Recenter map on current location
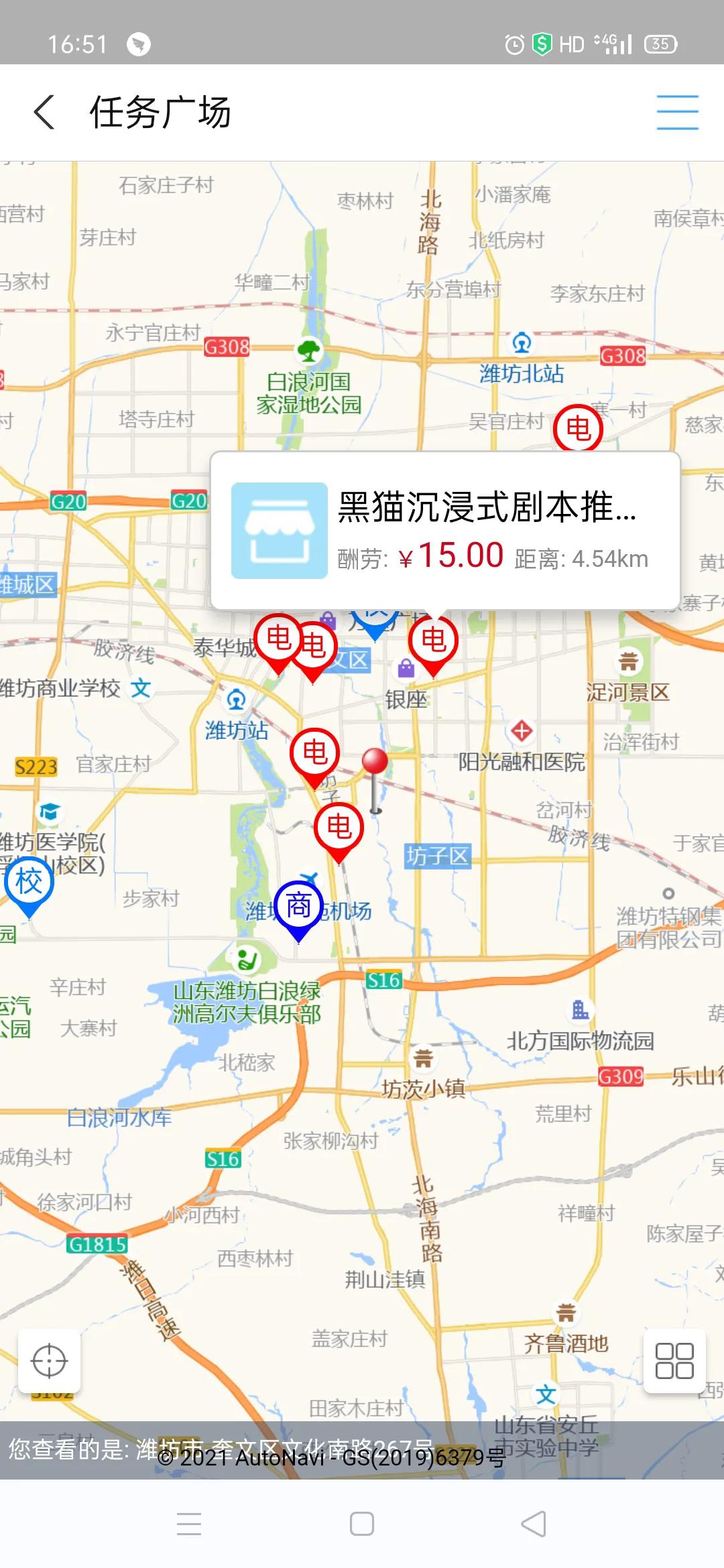Viewport: 724px width, 1568px height. 50,1361
